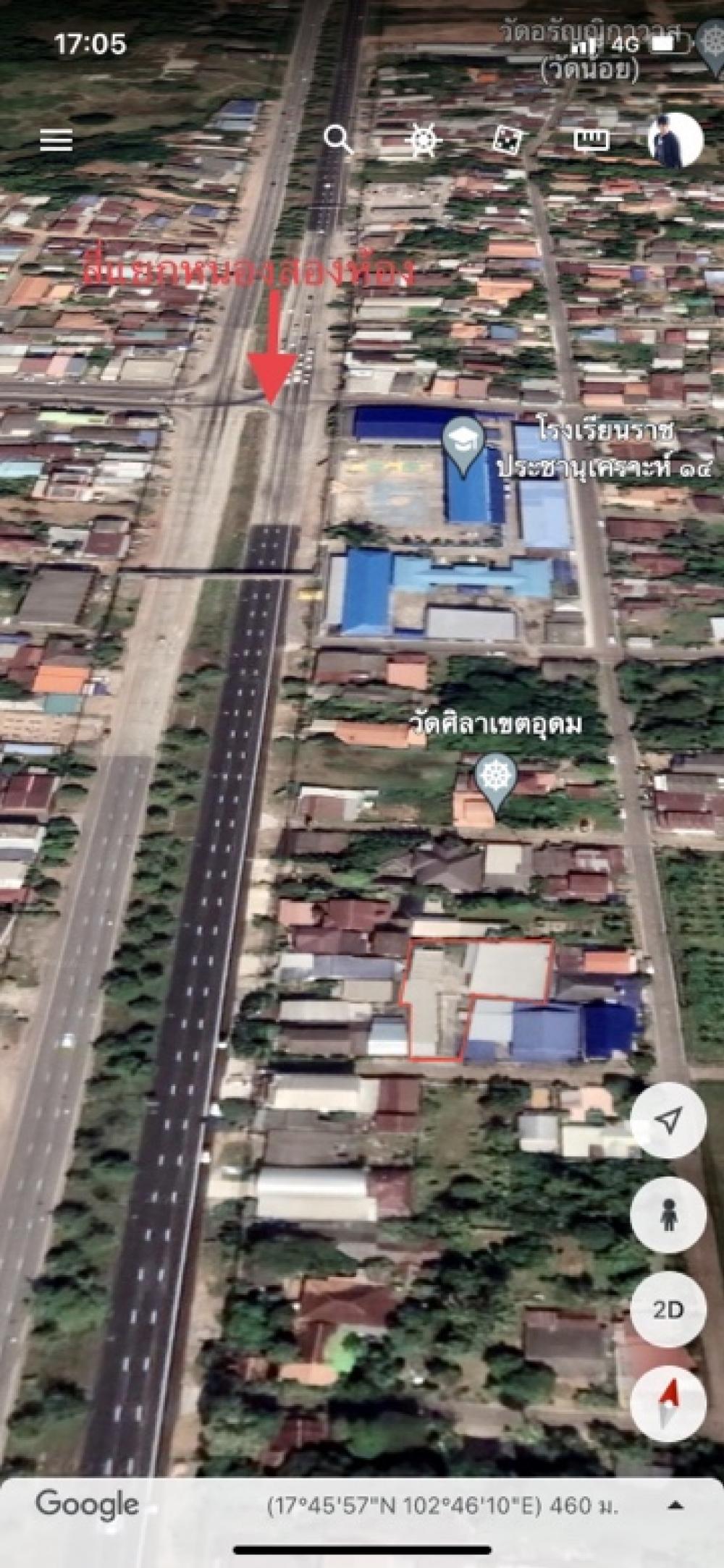Open the search magnifier
This screenshot has height=1568, width=724.
[x=339, y=140]
